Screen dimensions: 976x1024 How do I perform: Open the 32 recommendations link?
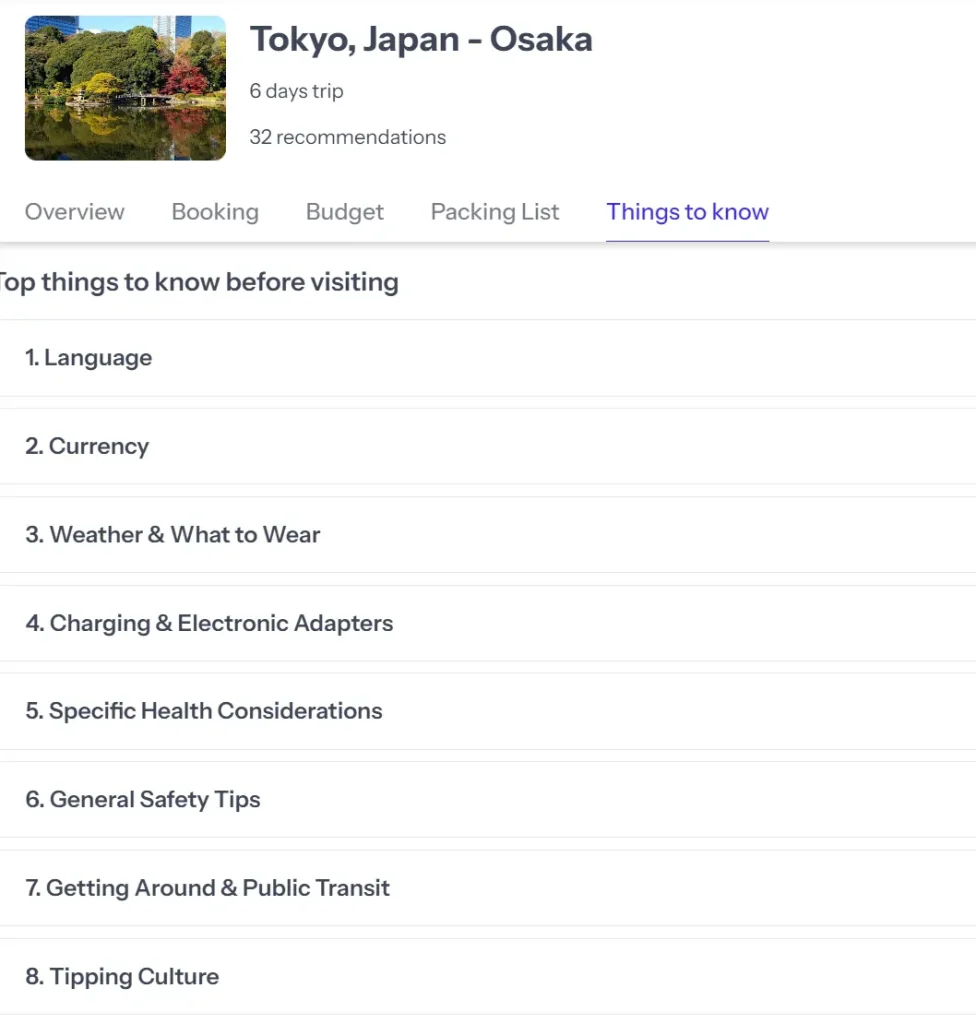pos(348,137)
